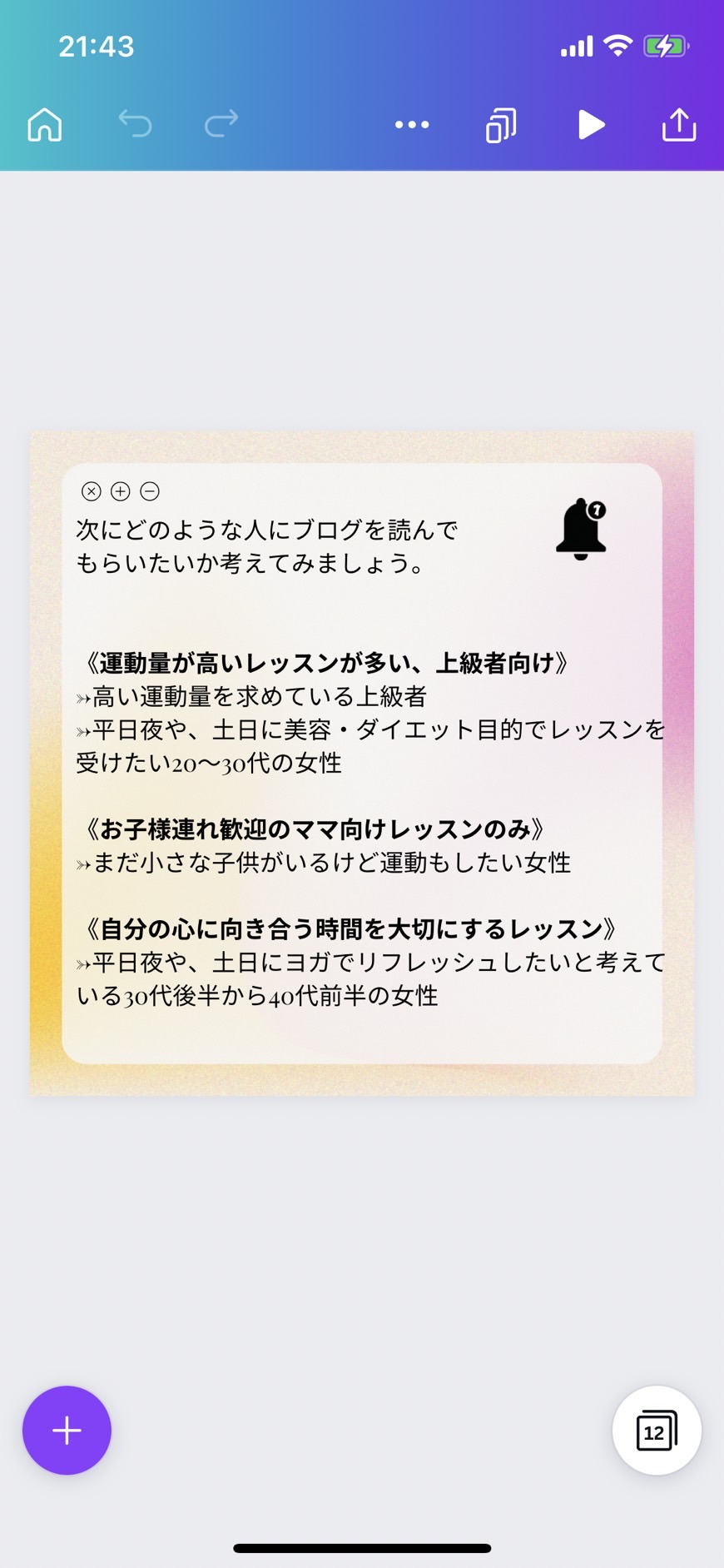Share or export the design

[679, 124]
